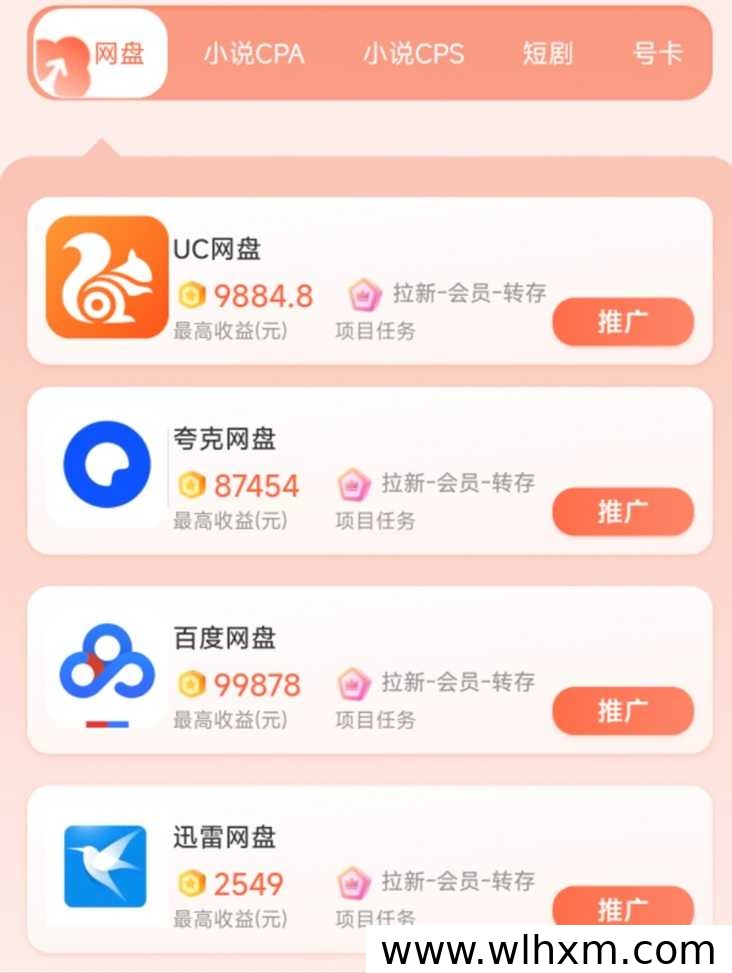Viewport: 732px width, 973px height.
Task: Tap 推广 button for UC网盘
Action: [x=622, y=322]
